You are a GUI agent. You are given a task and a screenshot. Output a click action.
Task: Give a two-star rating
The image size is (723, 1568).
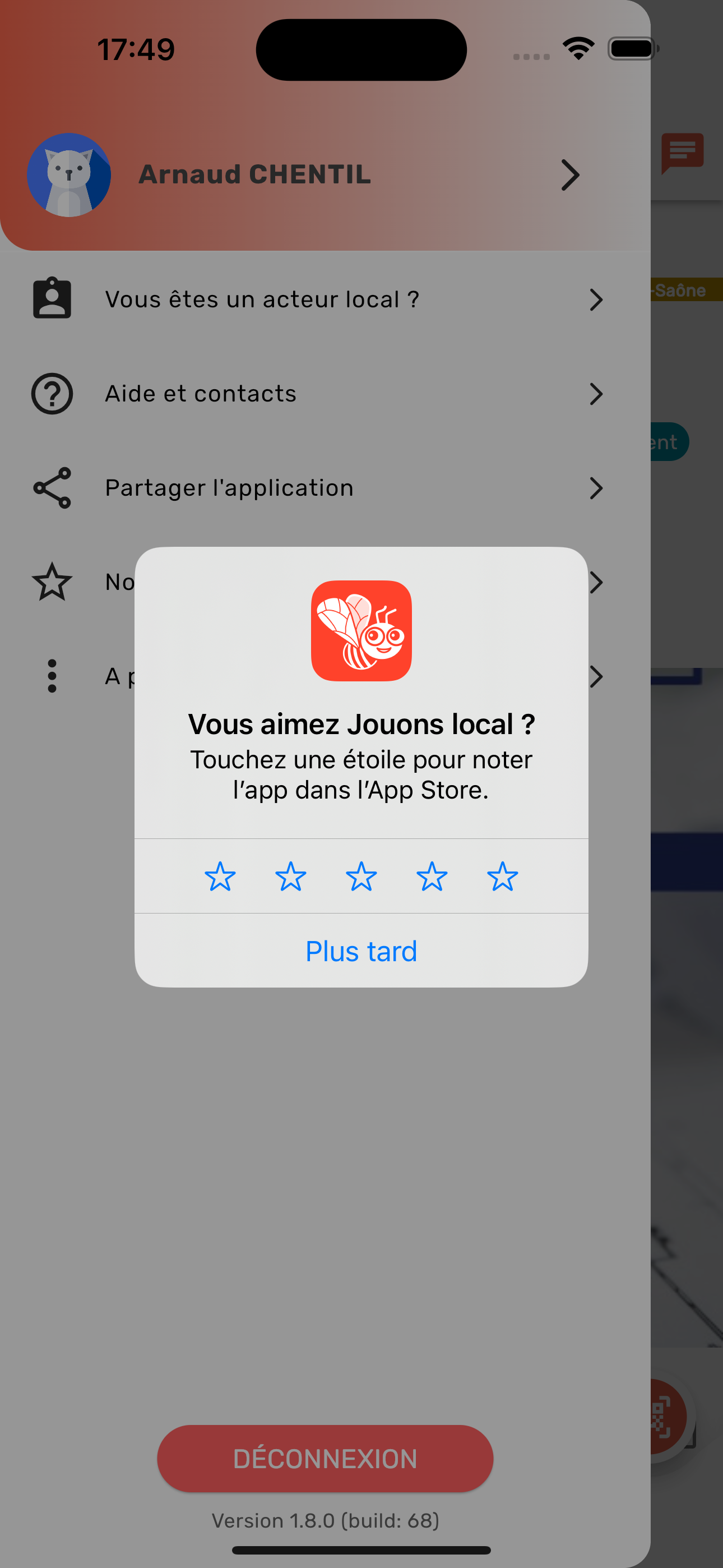[x=290, y=876]
